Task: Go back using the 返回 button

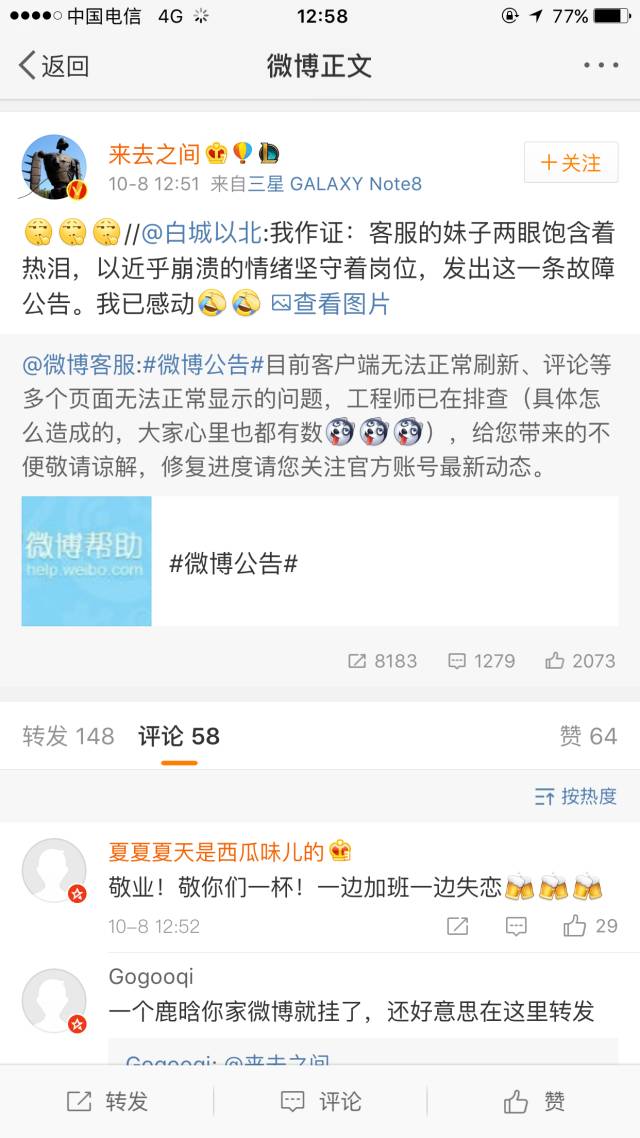Action: (x=54, y=66)
